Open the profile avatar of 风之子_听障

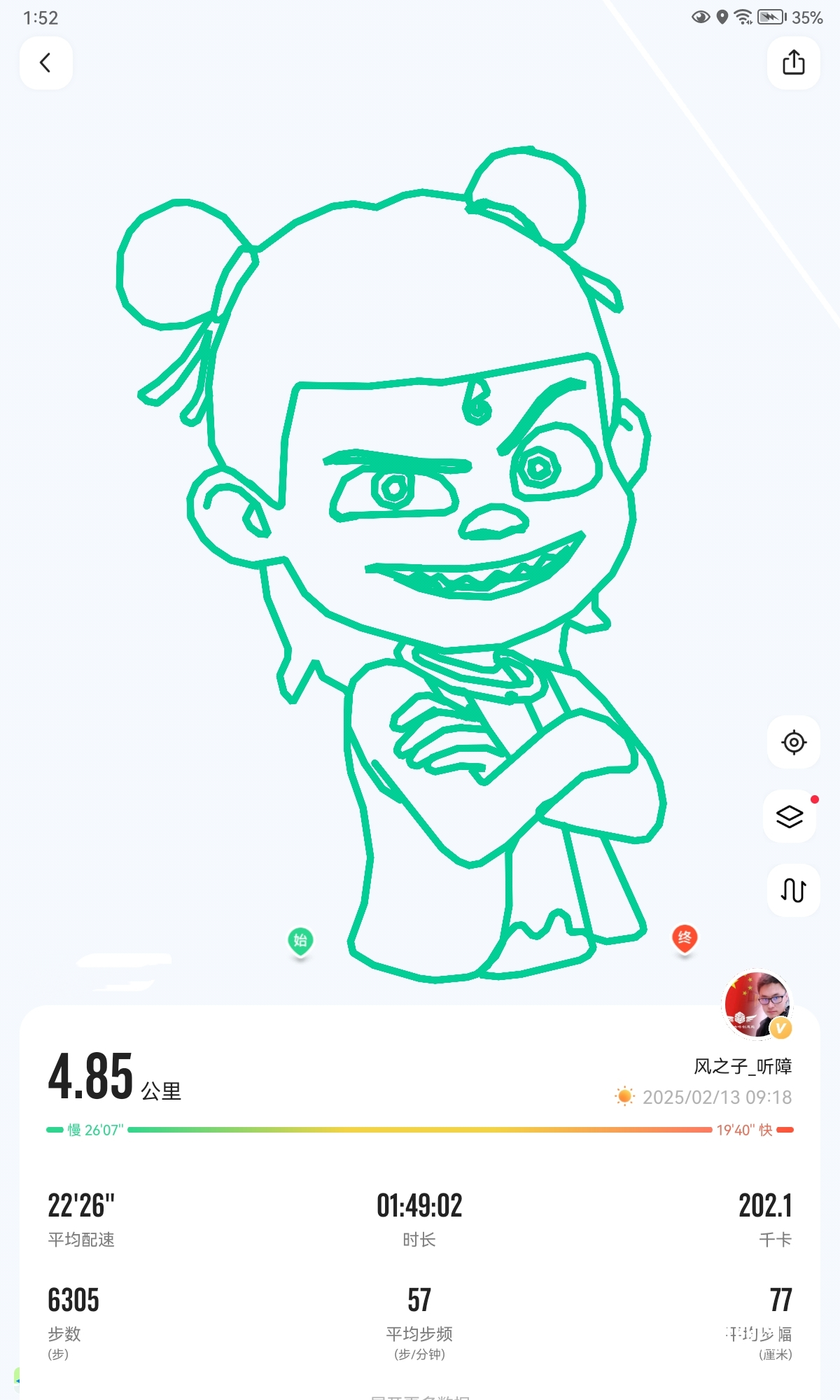pyautogui.click(x=757, y=1005)
